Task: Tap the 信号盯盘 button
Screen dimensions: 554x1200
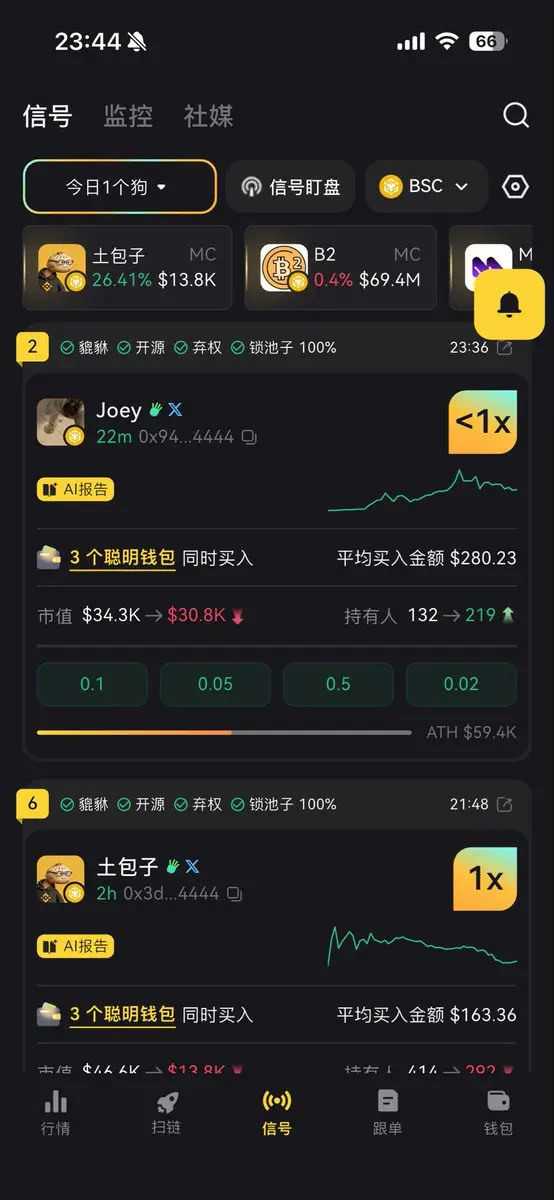Action: (x=290, y=187)
